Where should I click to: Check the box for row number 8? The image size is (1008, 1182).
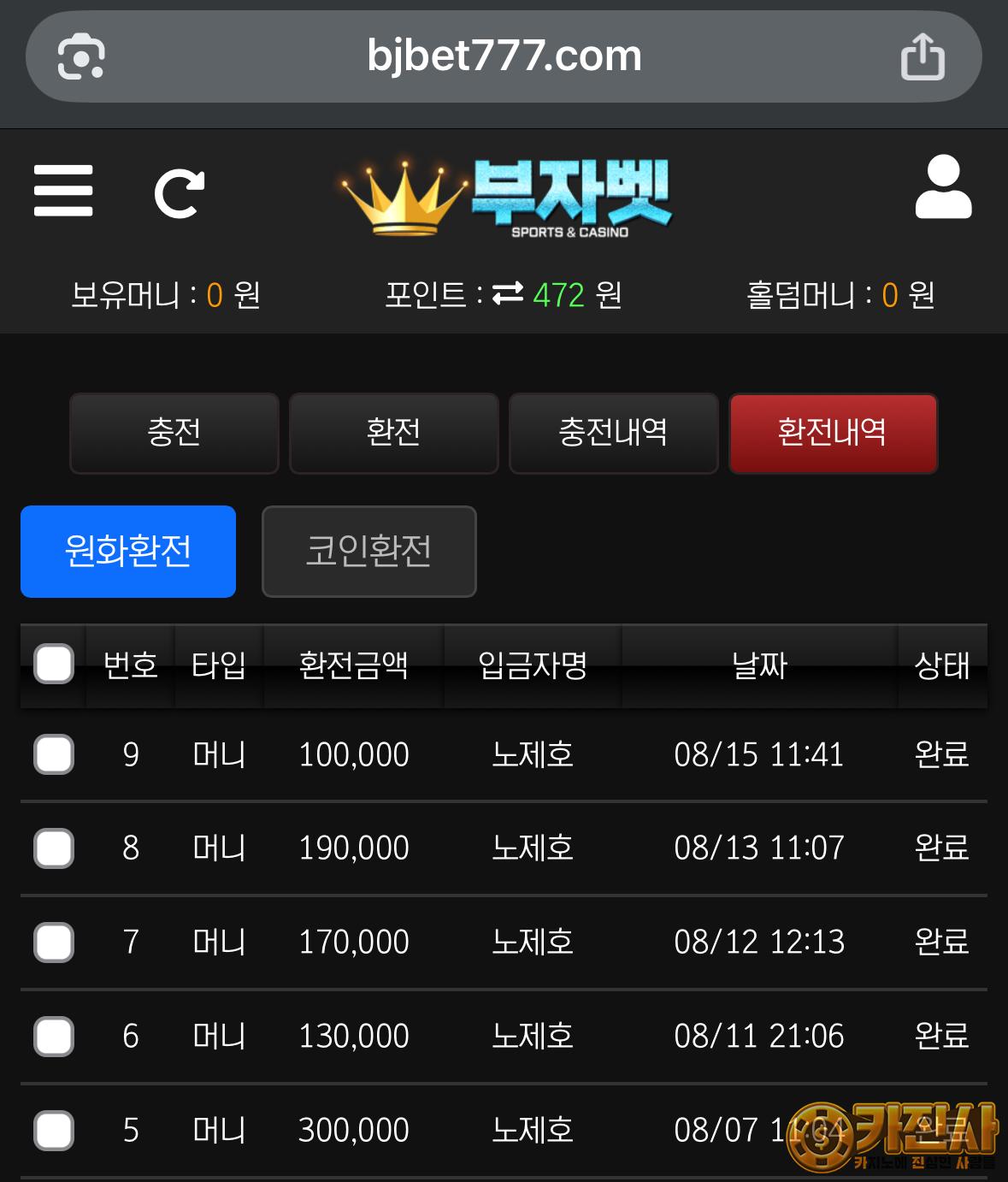coord(54,848)
